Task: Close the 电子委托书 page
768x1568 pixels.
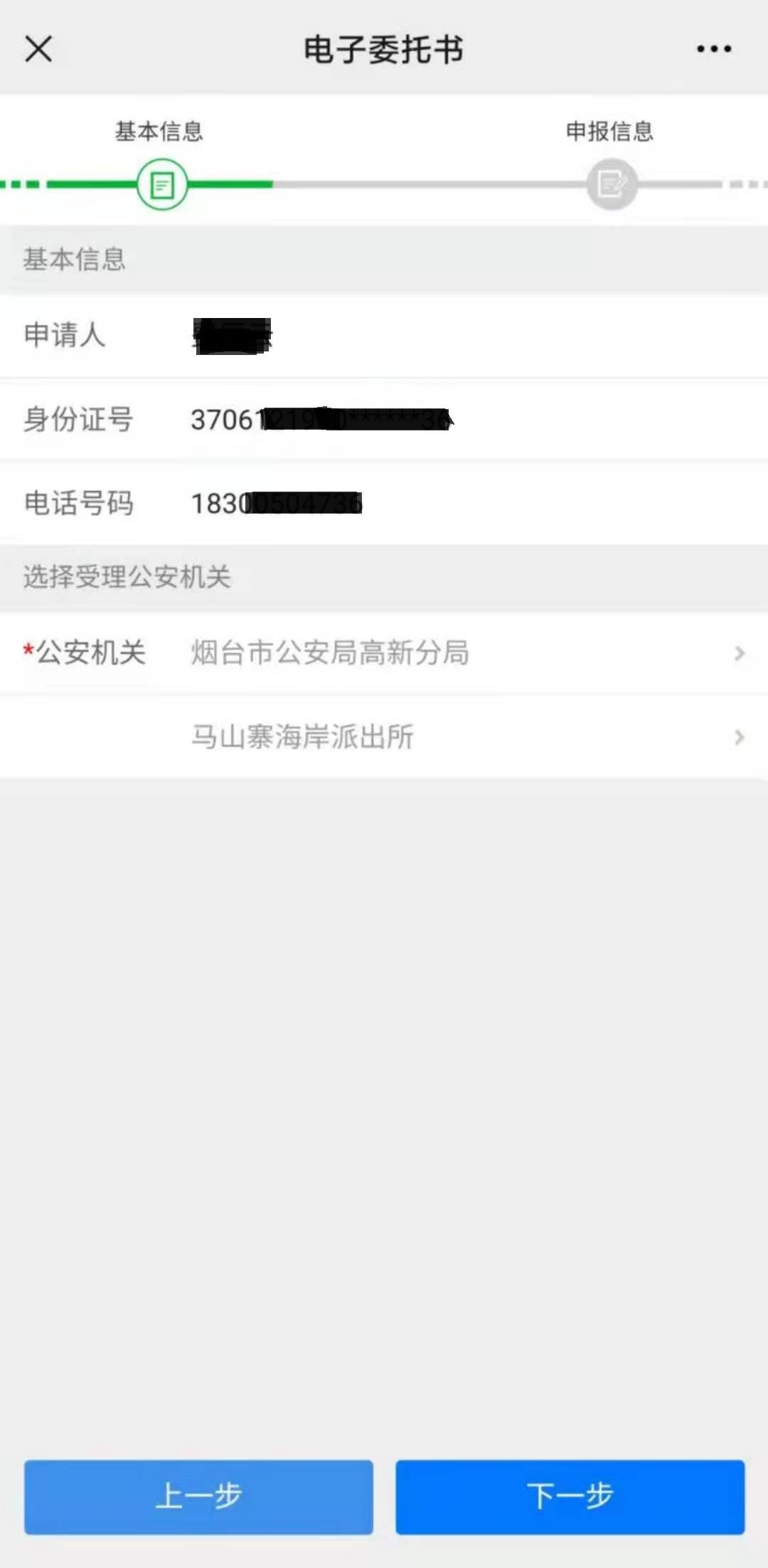Action: (38, 49)
